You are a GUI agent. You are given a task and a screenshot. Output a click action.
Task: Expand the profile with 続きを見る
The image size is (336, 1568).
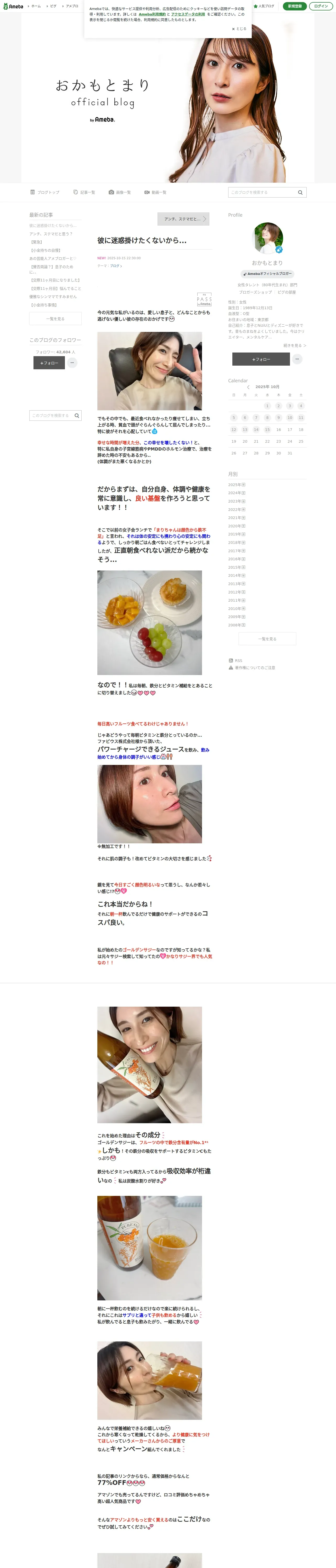(x=295, y=346)
